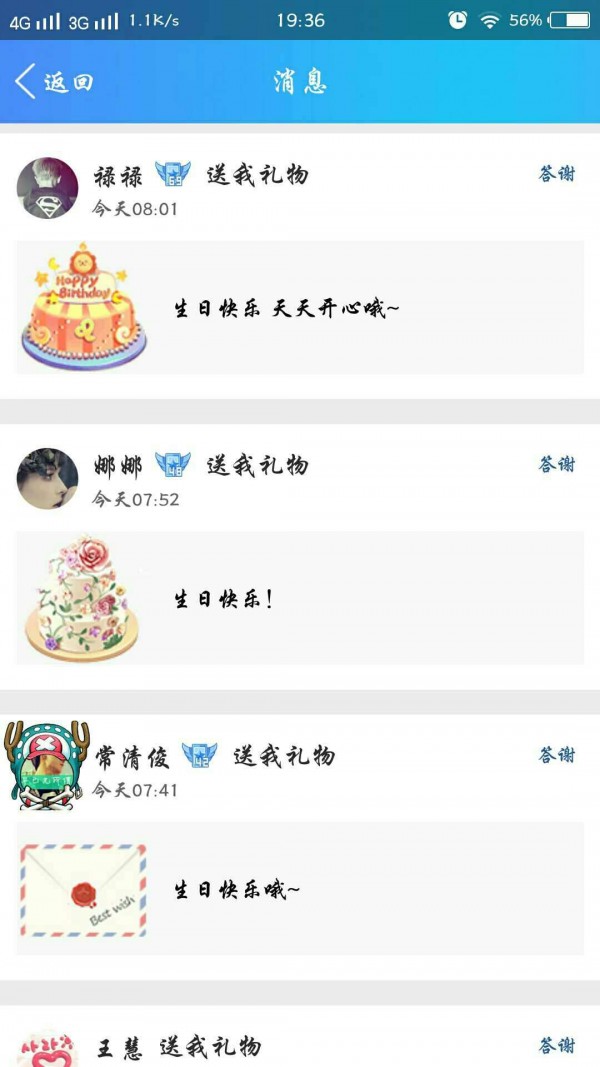Tap 答谢 on 王慧's gift message
The image size is (600, 1067).
pyautogui.click(x=557, y=1046)
